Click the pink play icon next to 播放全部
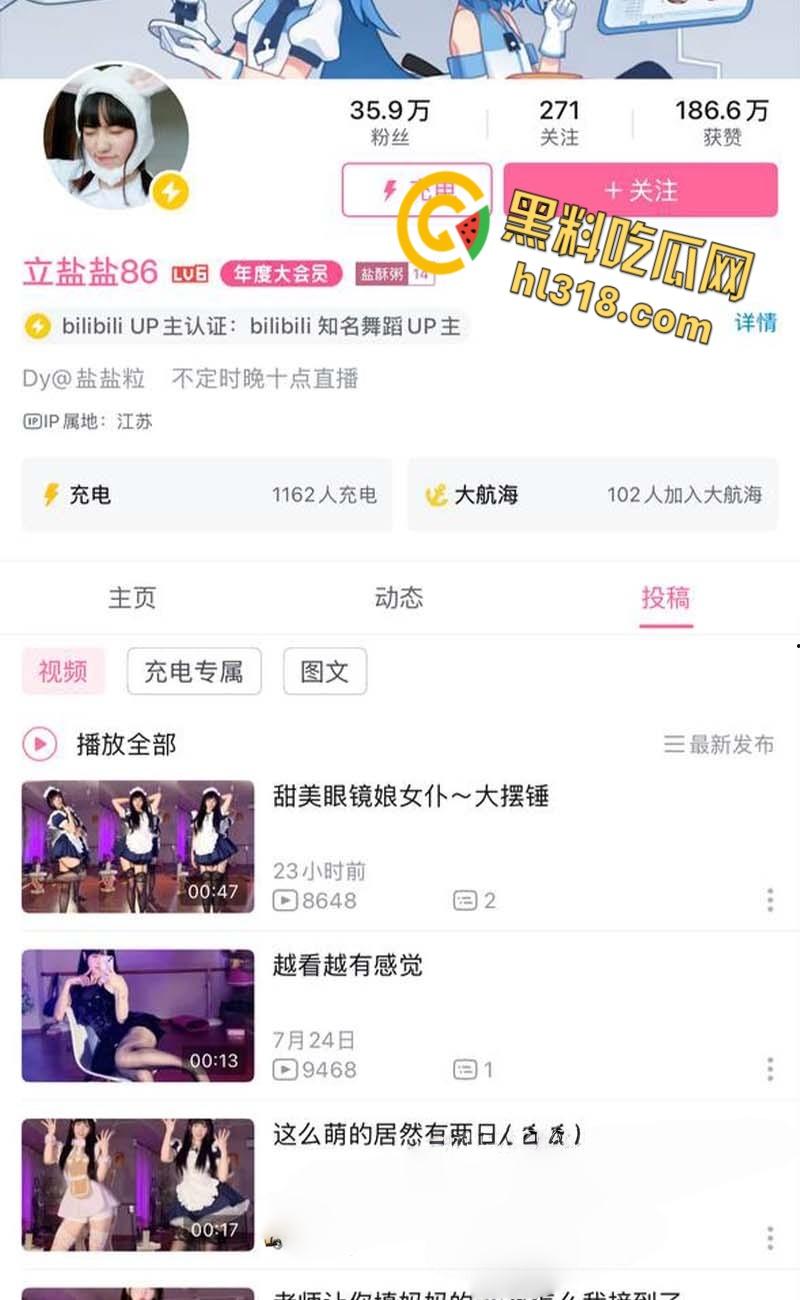This screenshot has height=1300, width=800. [38, 744]
